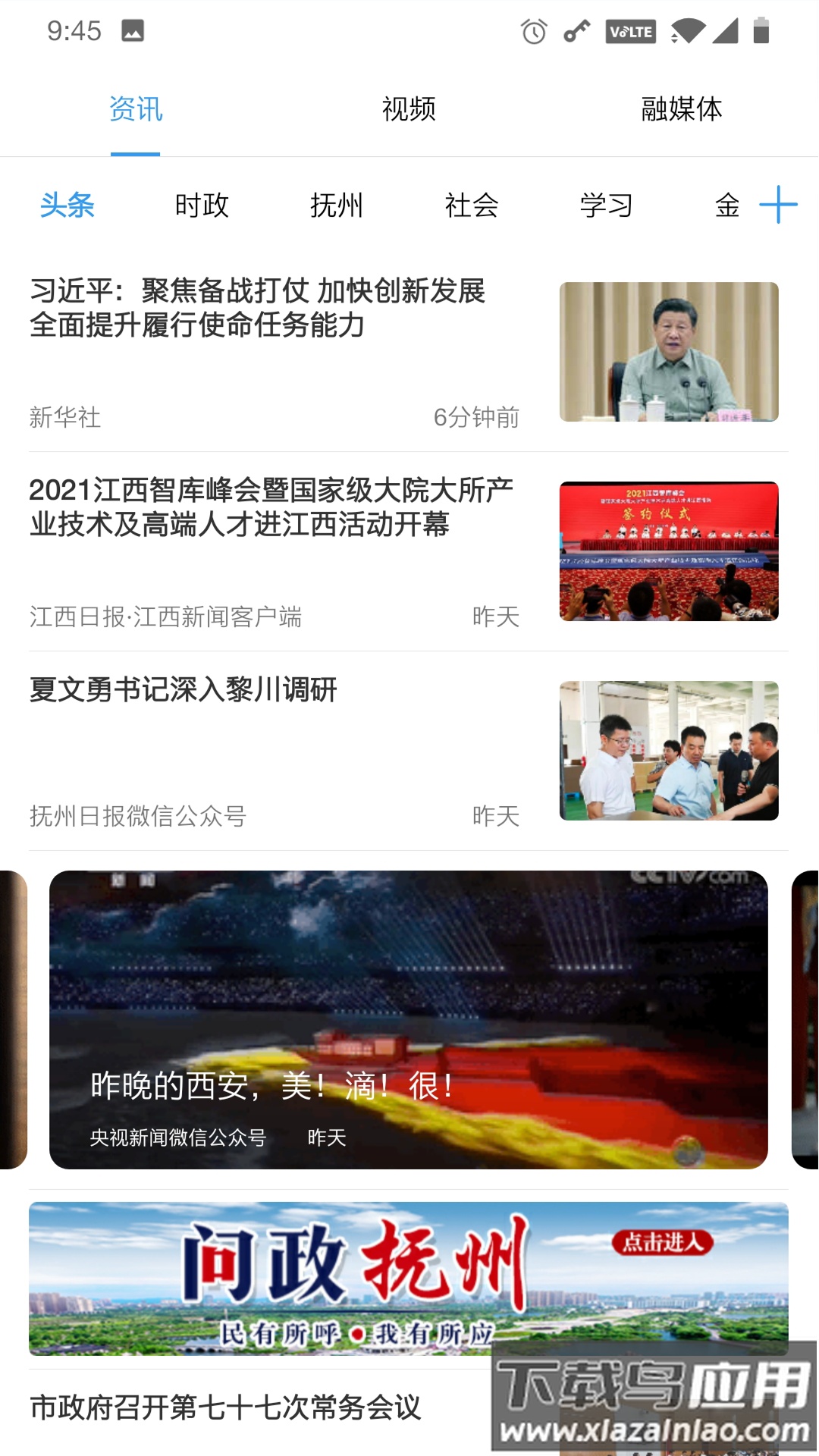Image resolution: width=819 pixels, height=1456 pixels.
Task: Tap the VoLTE indicator in status bar
Action: [x=631, y=31]
